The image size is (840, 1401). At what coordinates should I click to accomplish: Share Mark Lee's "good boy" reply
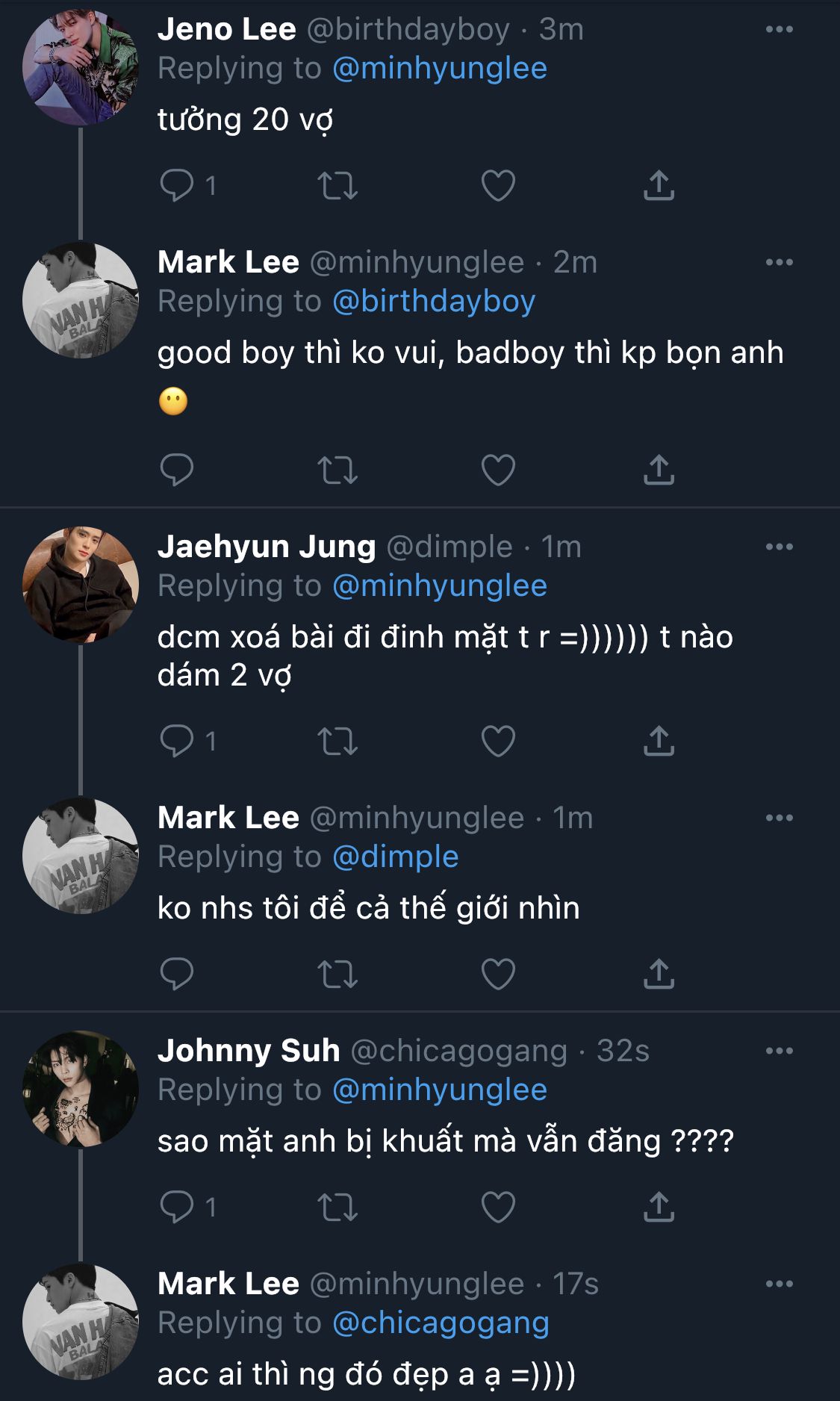(x=659, y=470)
